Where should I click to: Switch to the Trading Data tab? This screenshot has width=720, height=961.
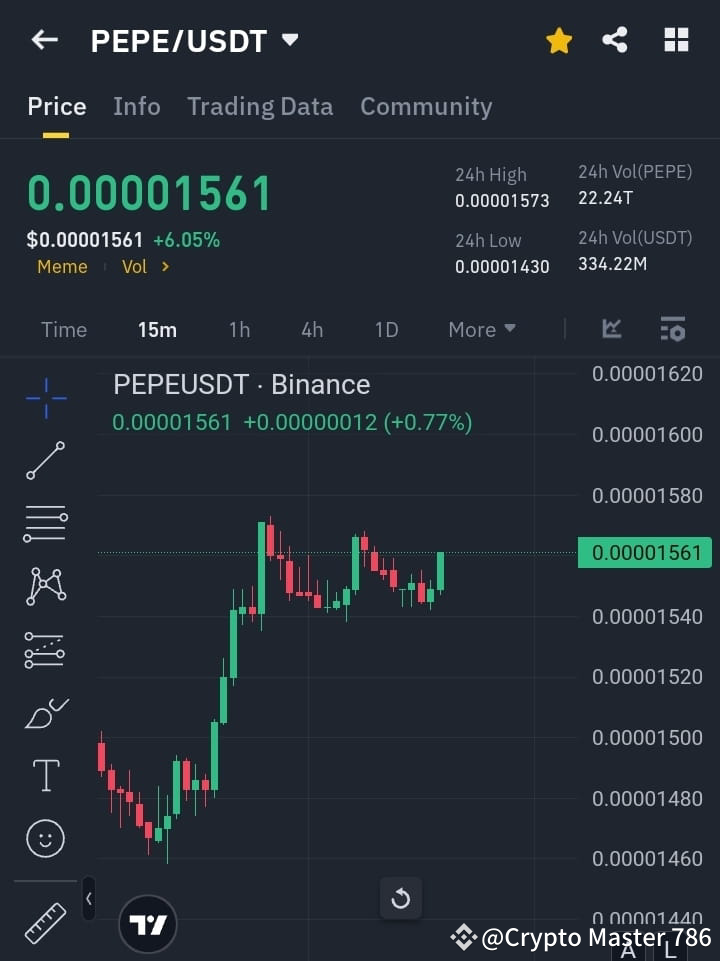(x=260, y=106)
